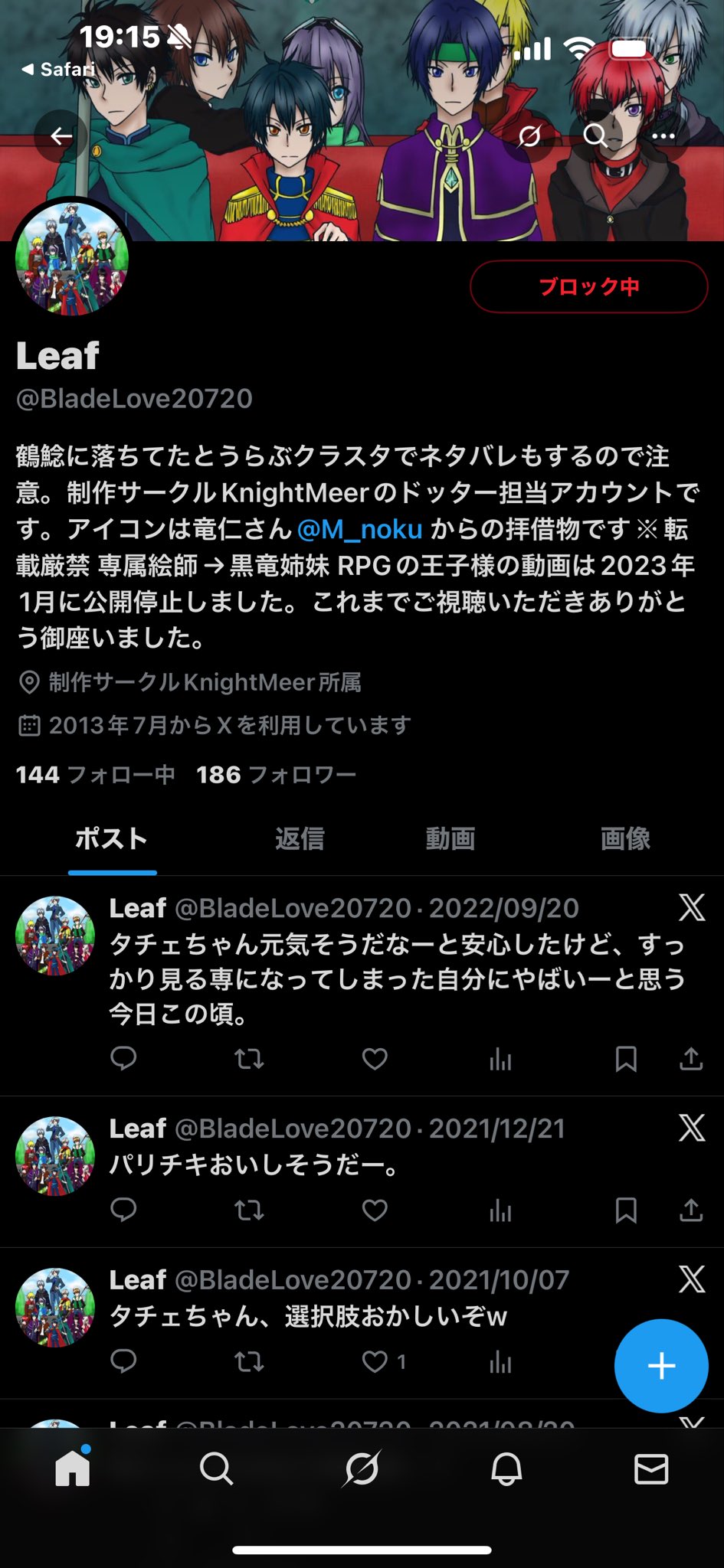Switch to the 画像 tab
The width and height of the screenshot is (724, 1568).
click(625, 838)
